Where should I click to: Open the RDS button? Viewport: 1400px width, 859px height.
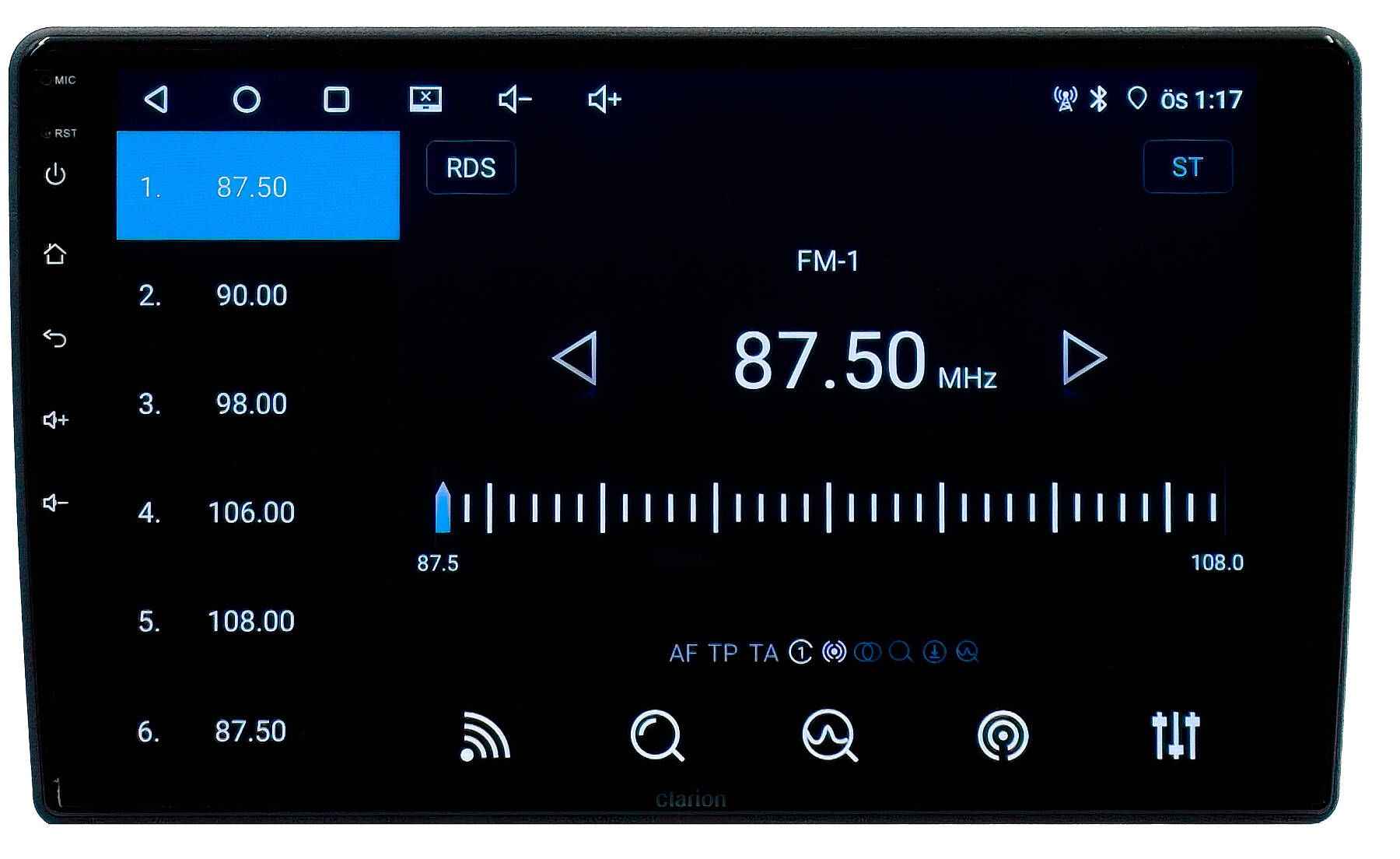(x=471, y=167)
